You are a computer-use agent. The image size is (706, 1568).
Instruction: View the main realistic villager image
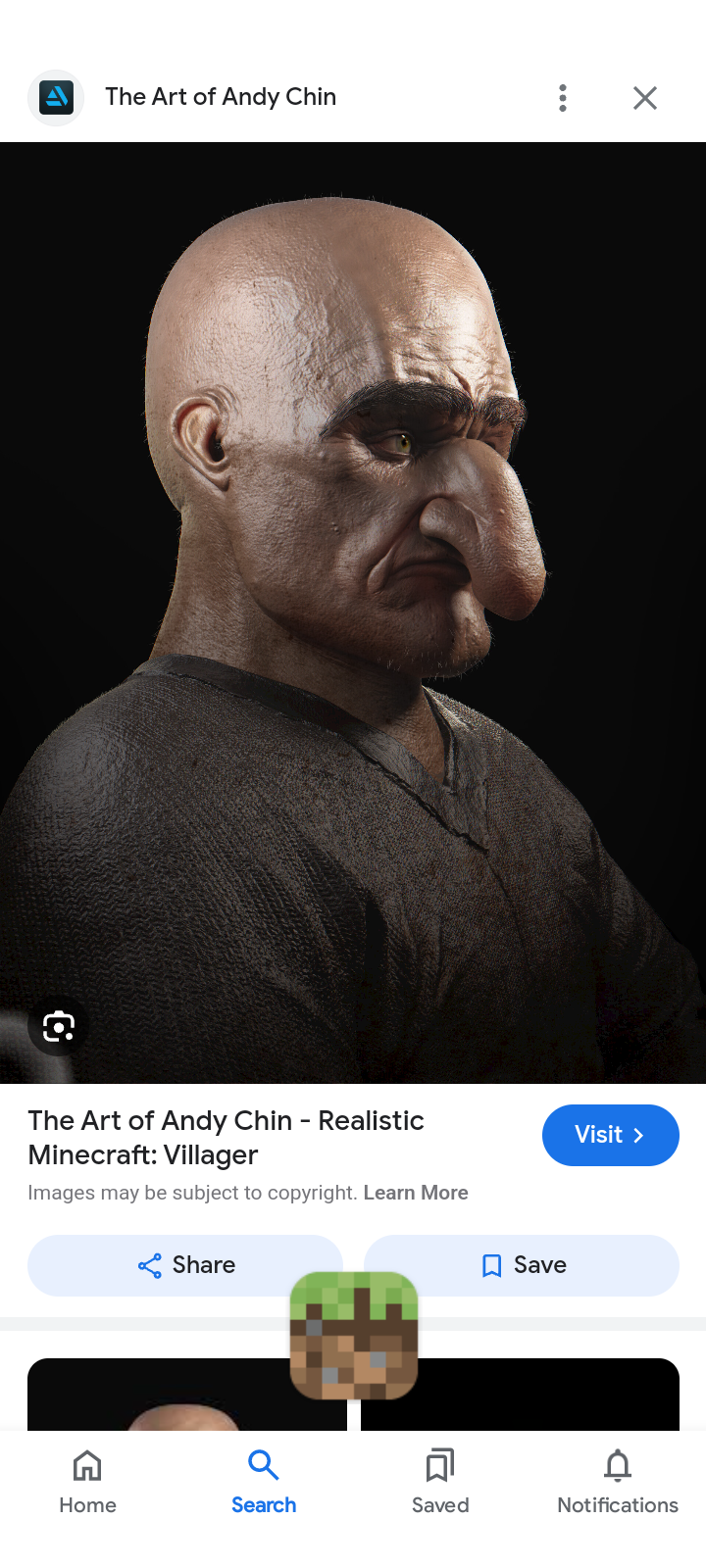[x=353, y=588]
